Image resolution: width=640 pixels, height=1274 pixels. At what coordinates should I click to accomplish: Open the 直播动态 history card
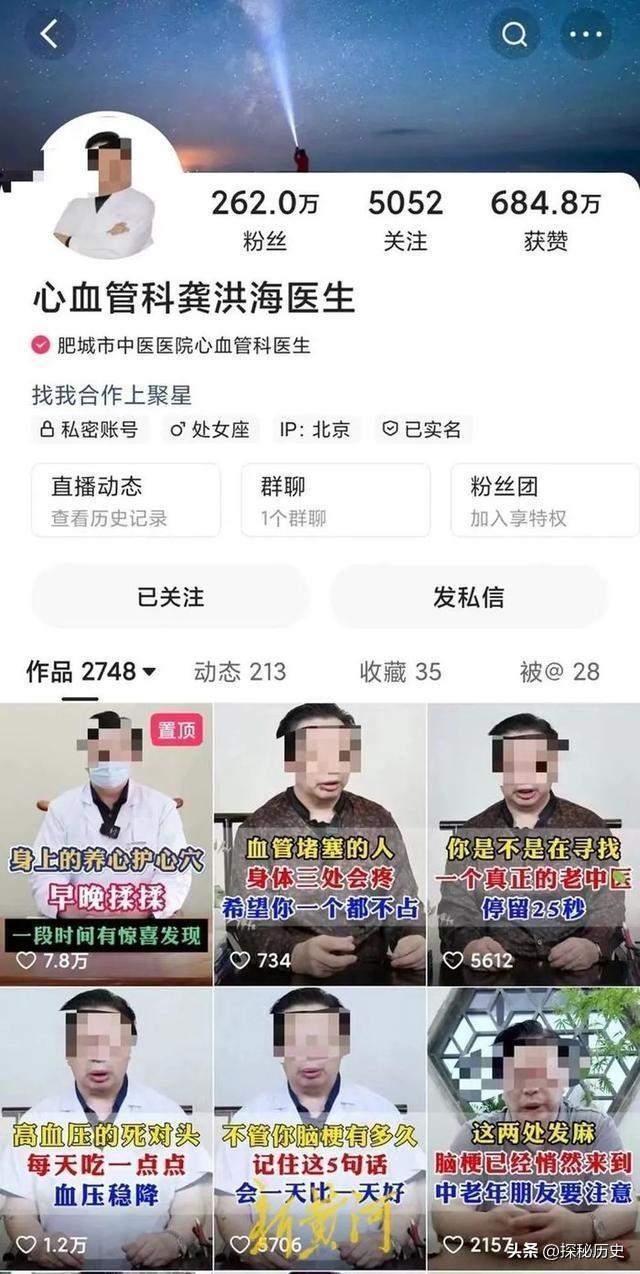(126, 500)
